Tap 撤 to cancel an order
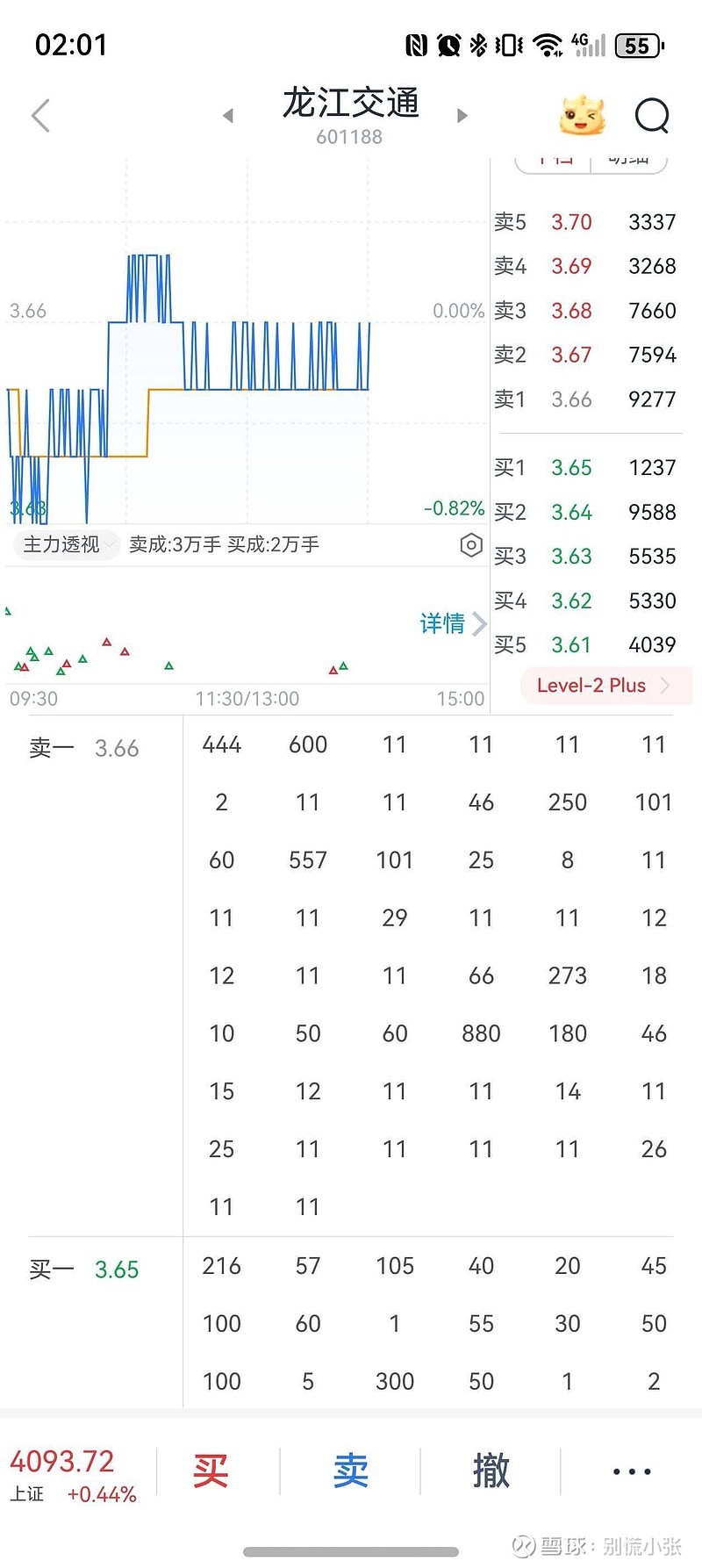 point(491,1471)
